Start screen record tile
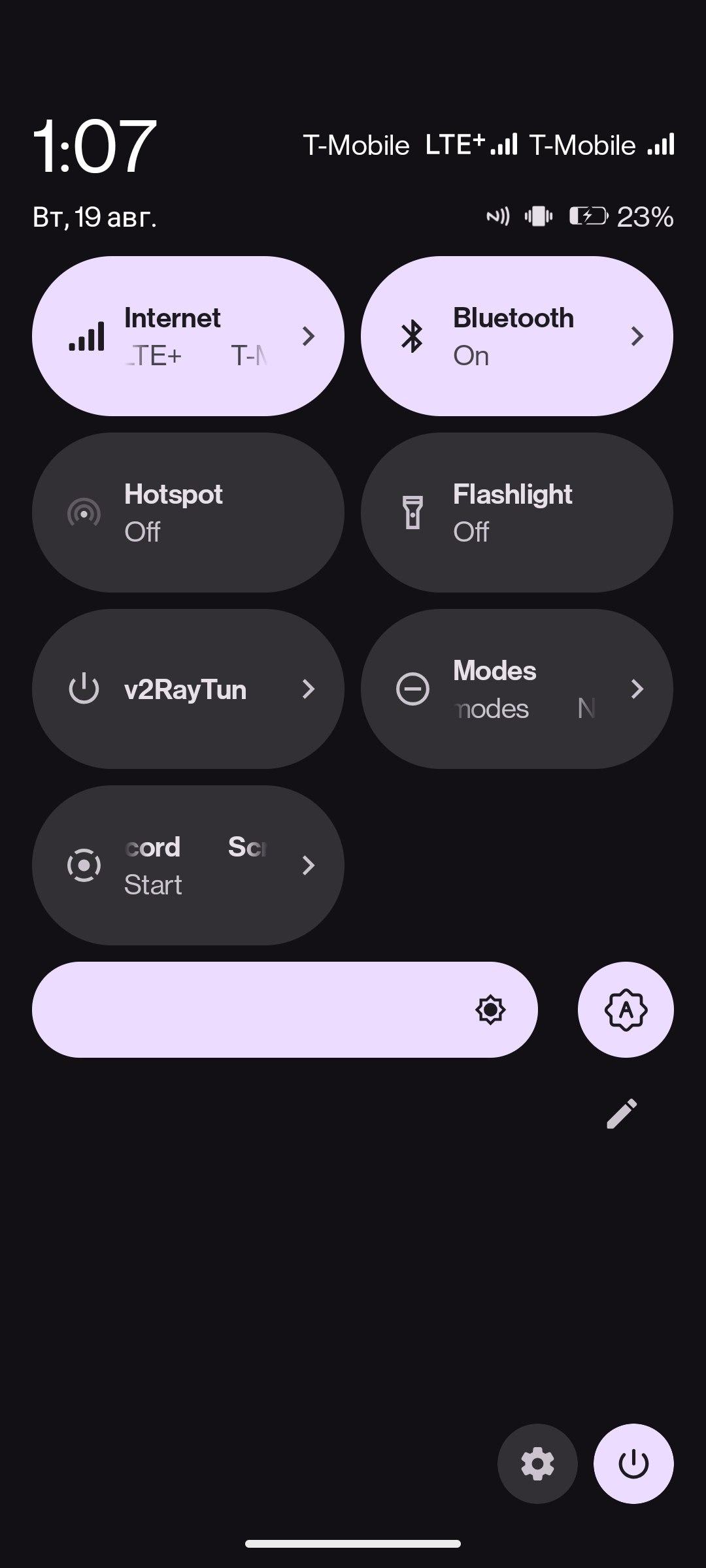The height and width of the screenshot is (1568, 706). (188, 865)
